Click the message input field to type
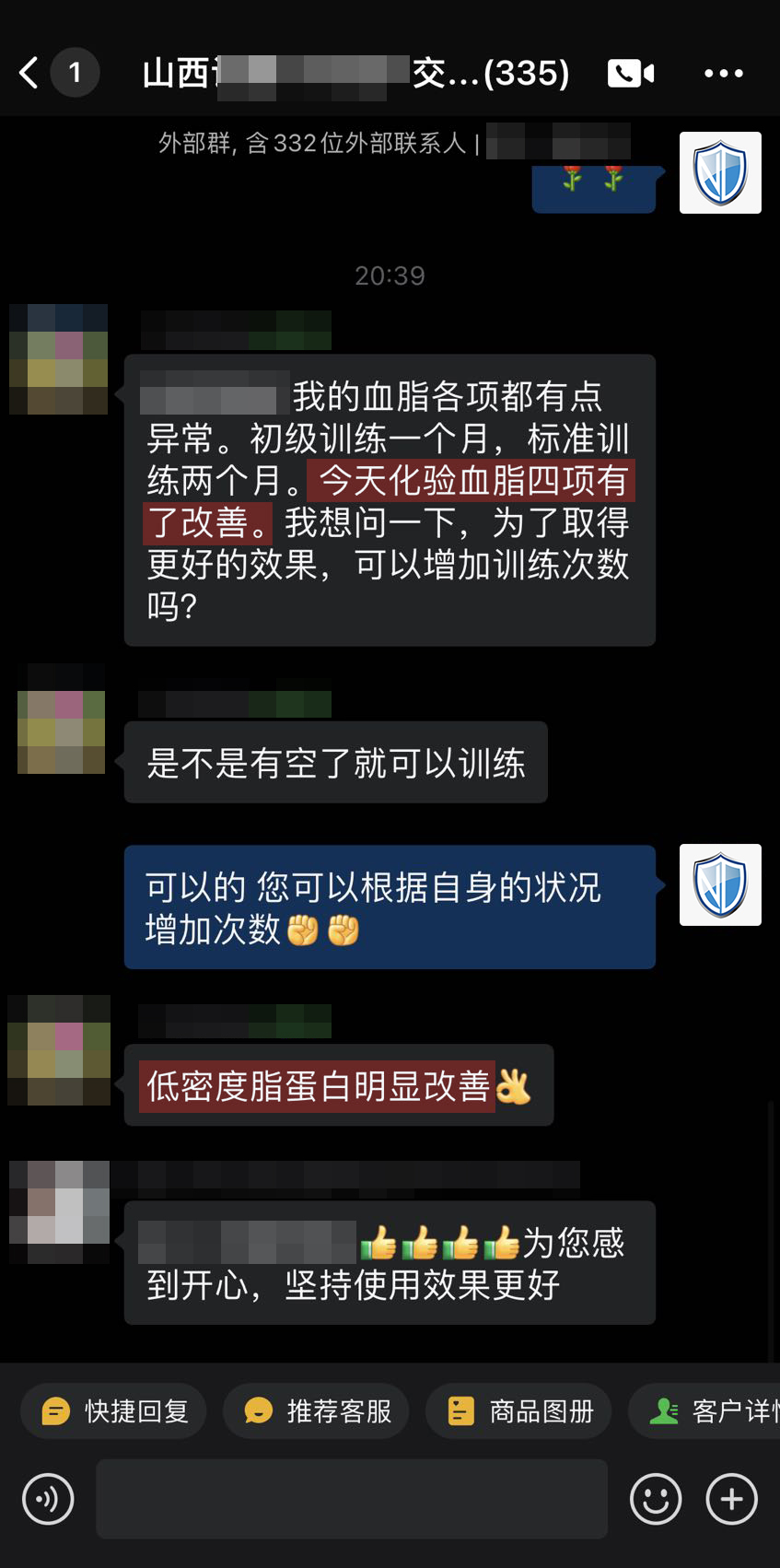This screenshot has width=780, height=1568. coord(352,1499)
